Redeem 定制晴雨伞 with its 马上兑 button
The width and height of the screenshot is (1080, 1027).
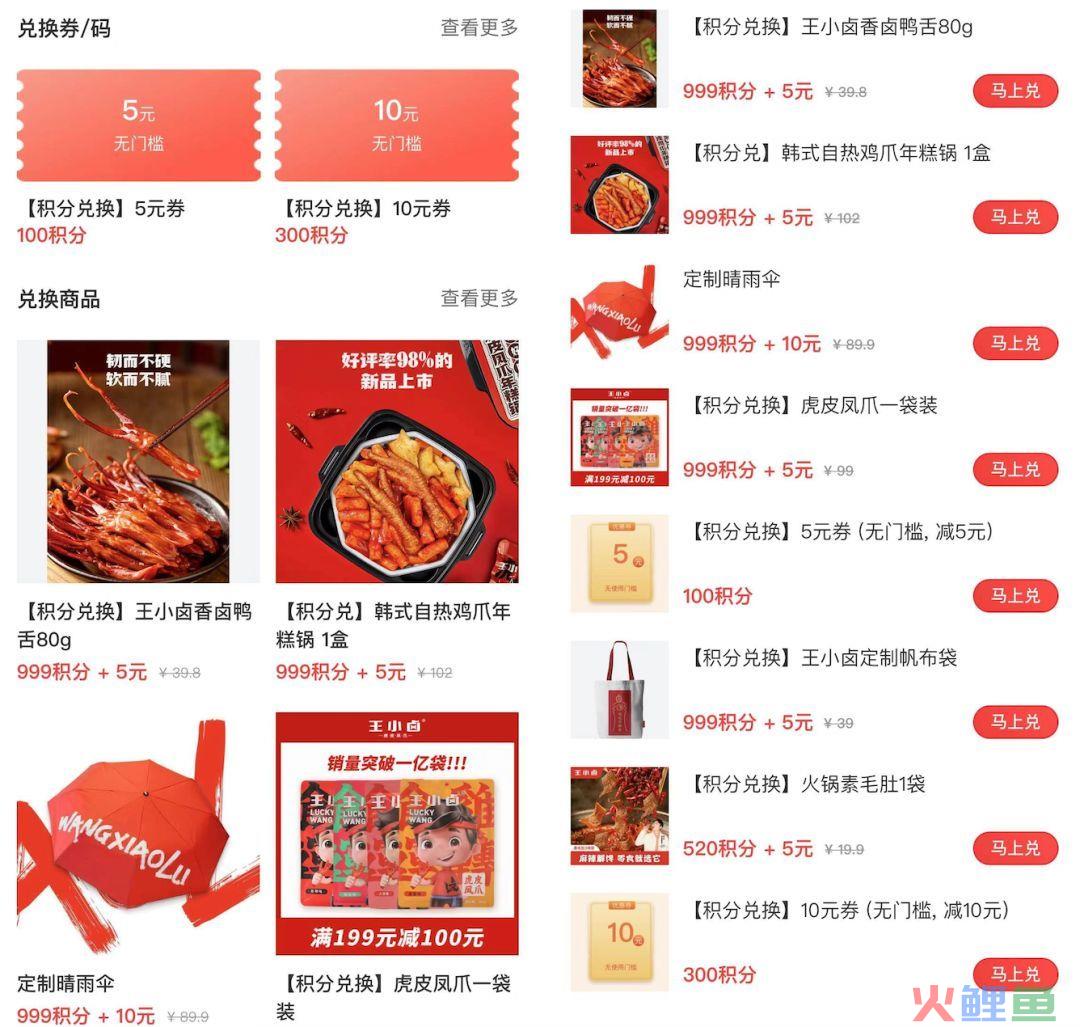1015,343
